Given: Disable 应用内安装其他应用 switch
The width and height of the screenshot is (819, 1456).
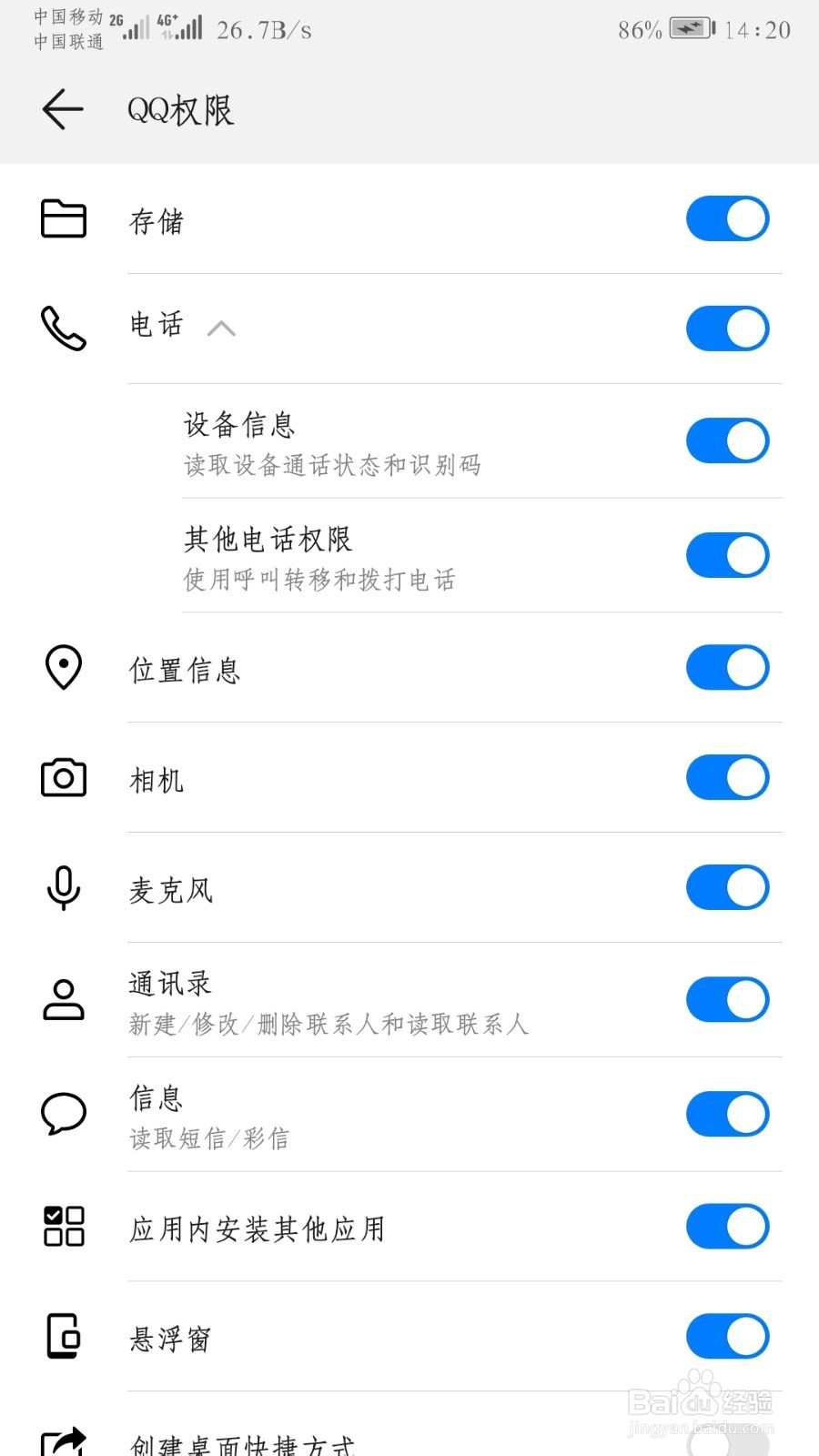Looking at the screenshot, I should [728, 1227].
